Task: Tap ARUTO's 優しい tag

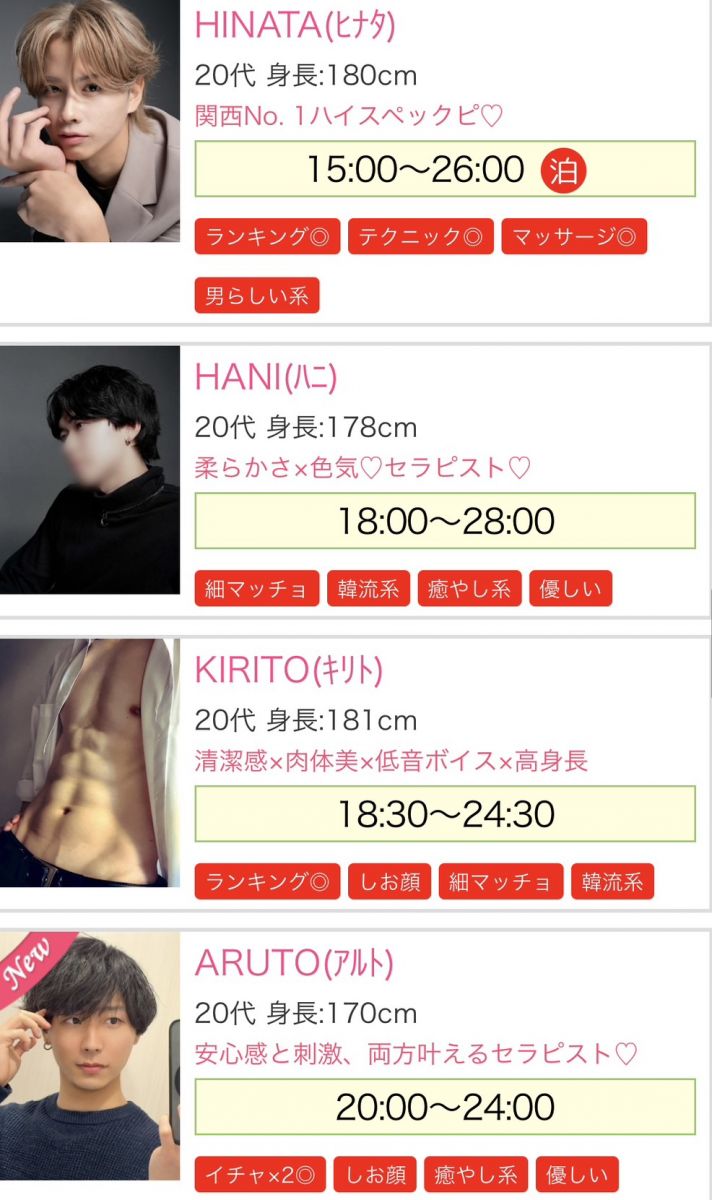Action: coord(577,1175)
